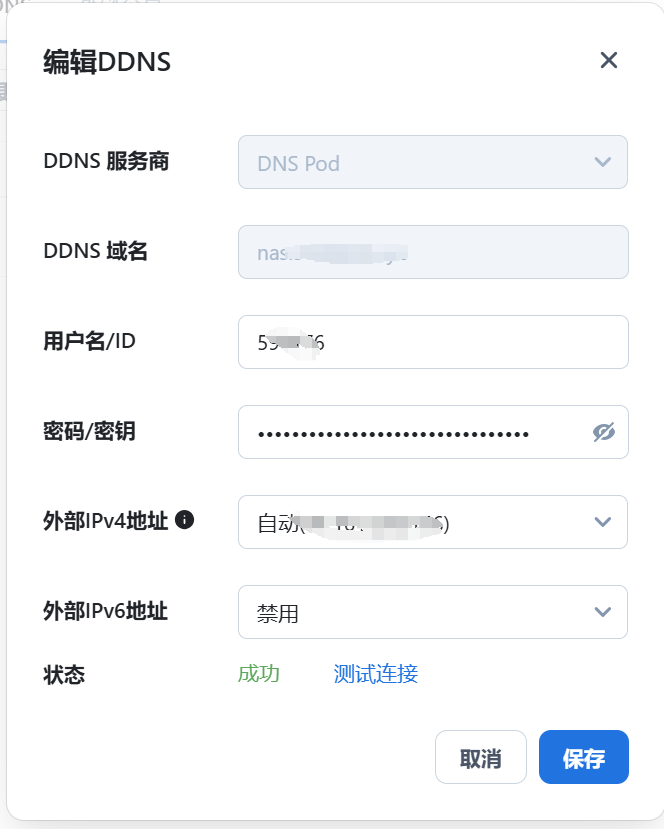Show the hidden 密码/密钥 value

point(603,432)
